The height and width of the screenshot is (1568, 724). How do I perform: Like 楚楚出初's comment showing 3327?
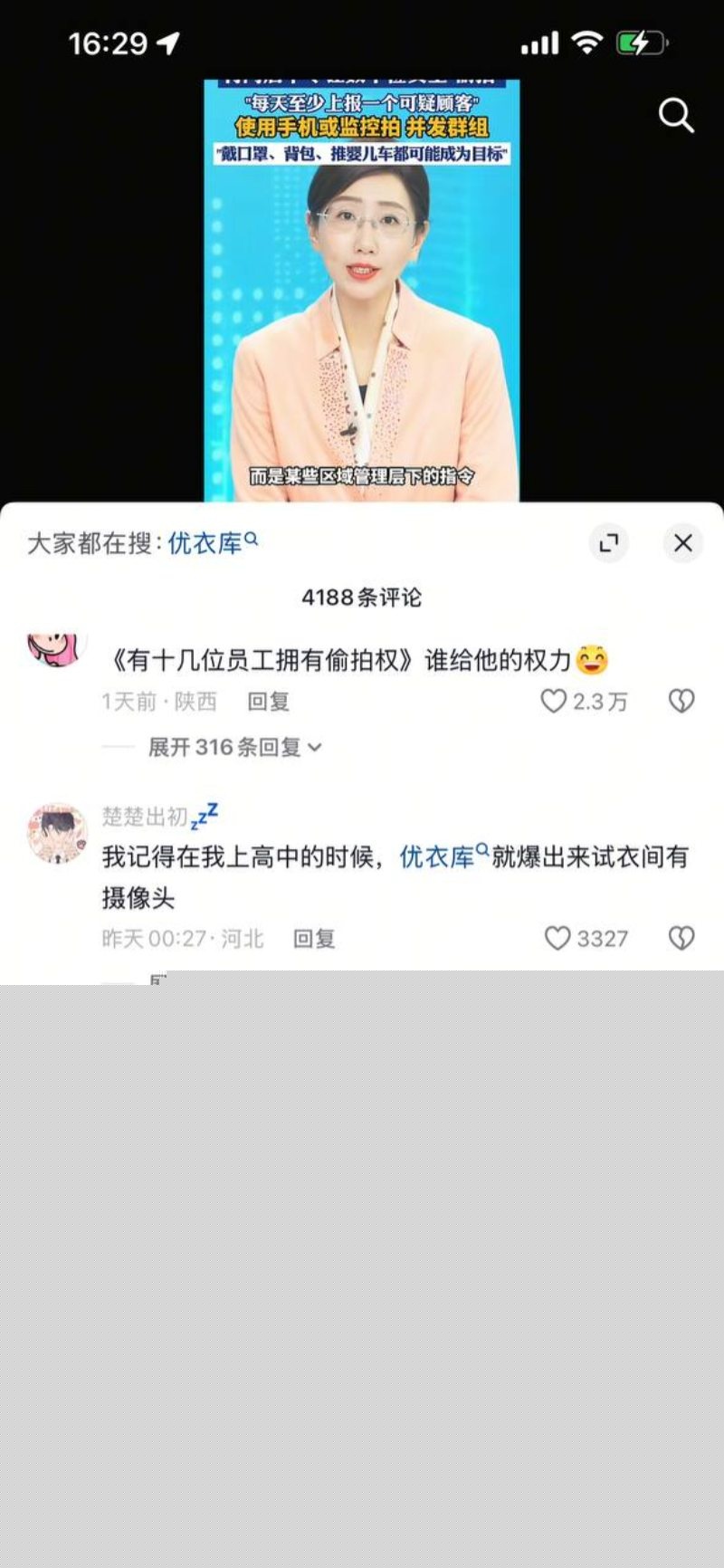[x=557, y=938]
